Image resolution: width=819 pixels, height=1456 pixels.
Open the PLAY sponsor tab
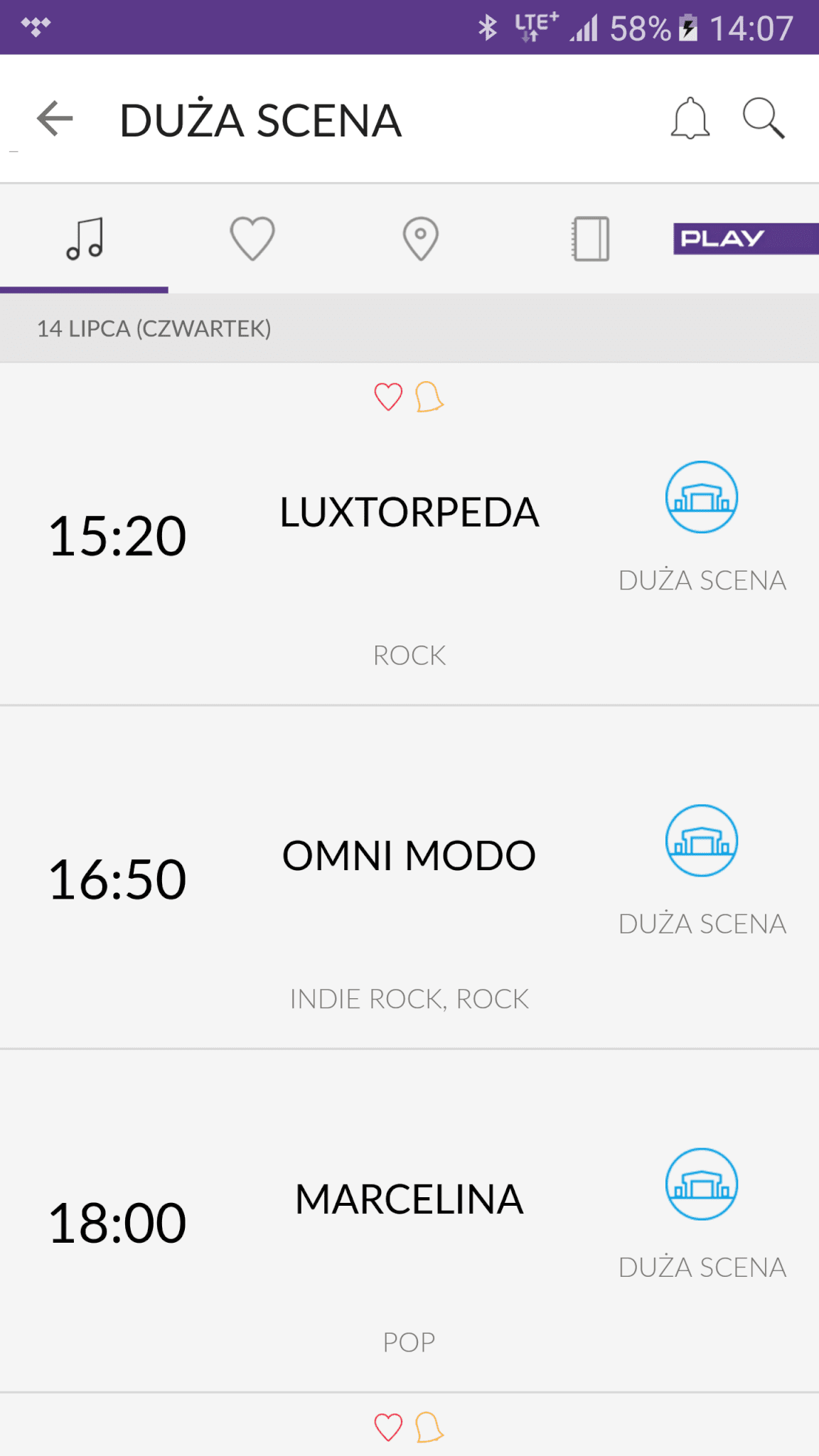(x=746, y=239)
